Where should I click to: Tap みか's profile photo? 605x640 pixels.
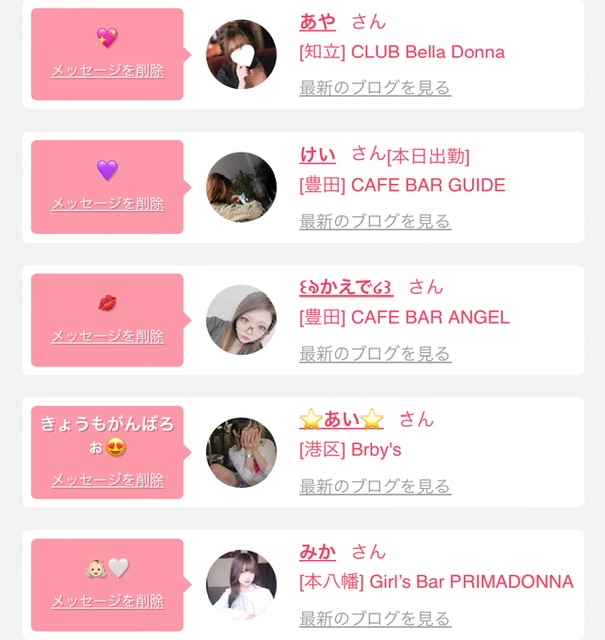(241, 585)
